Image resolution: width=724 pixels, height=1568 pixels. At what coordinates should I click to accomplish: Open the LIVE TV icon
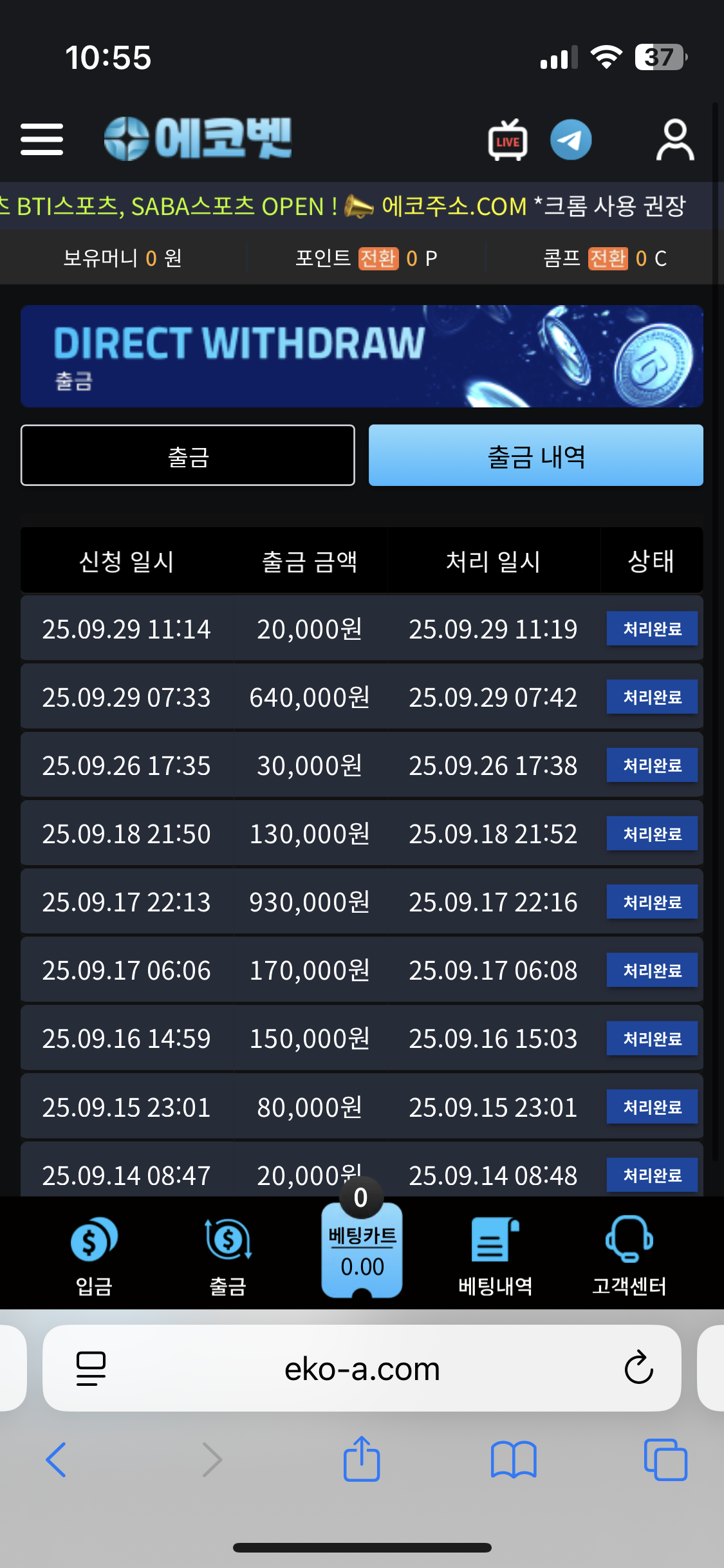point(508,140)
